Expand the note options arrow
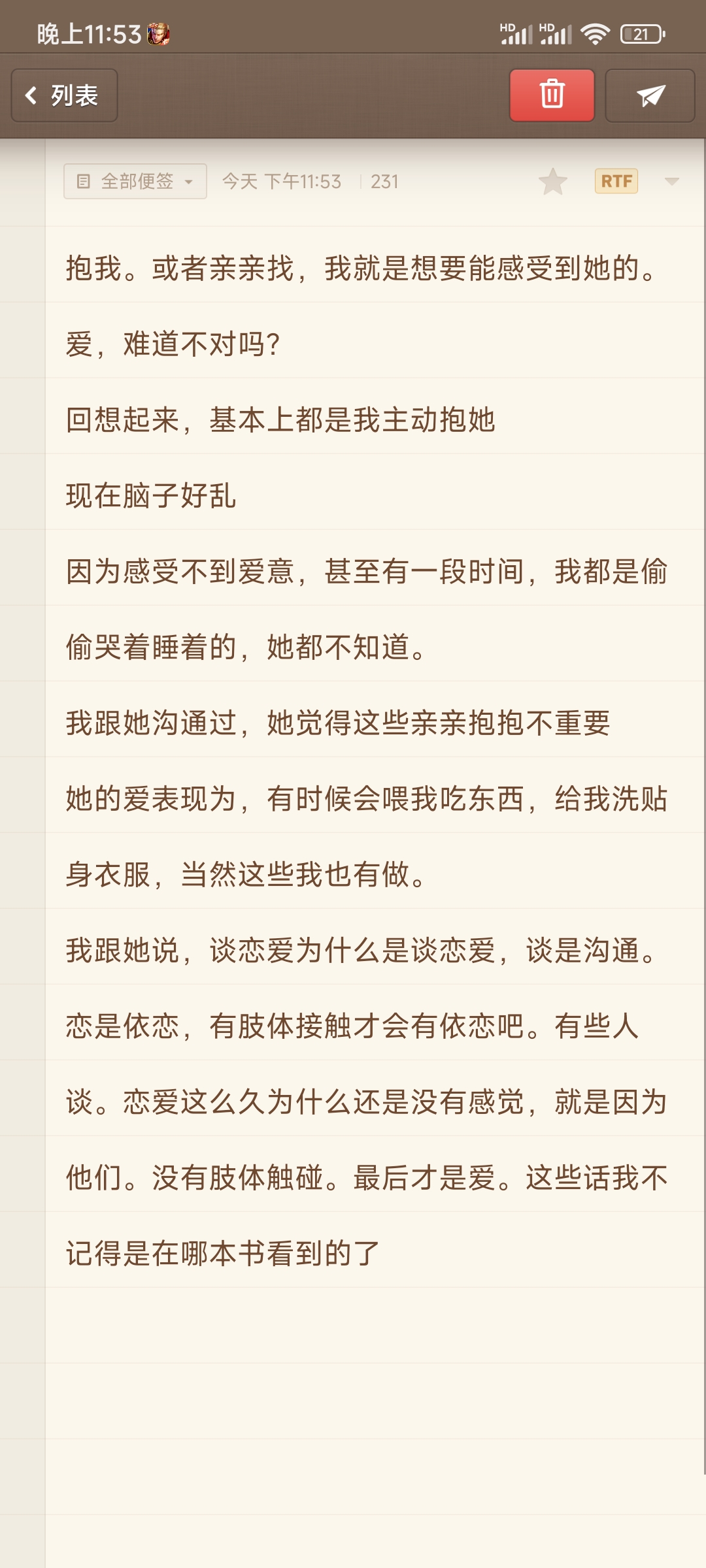 [671, 181]
